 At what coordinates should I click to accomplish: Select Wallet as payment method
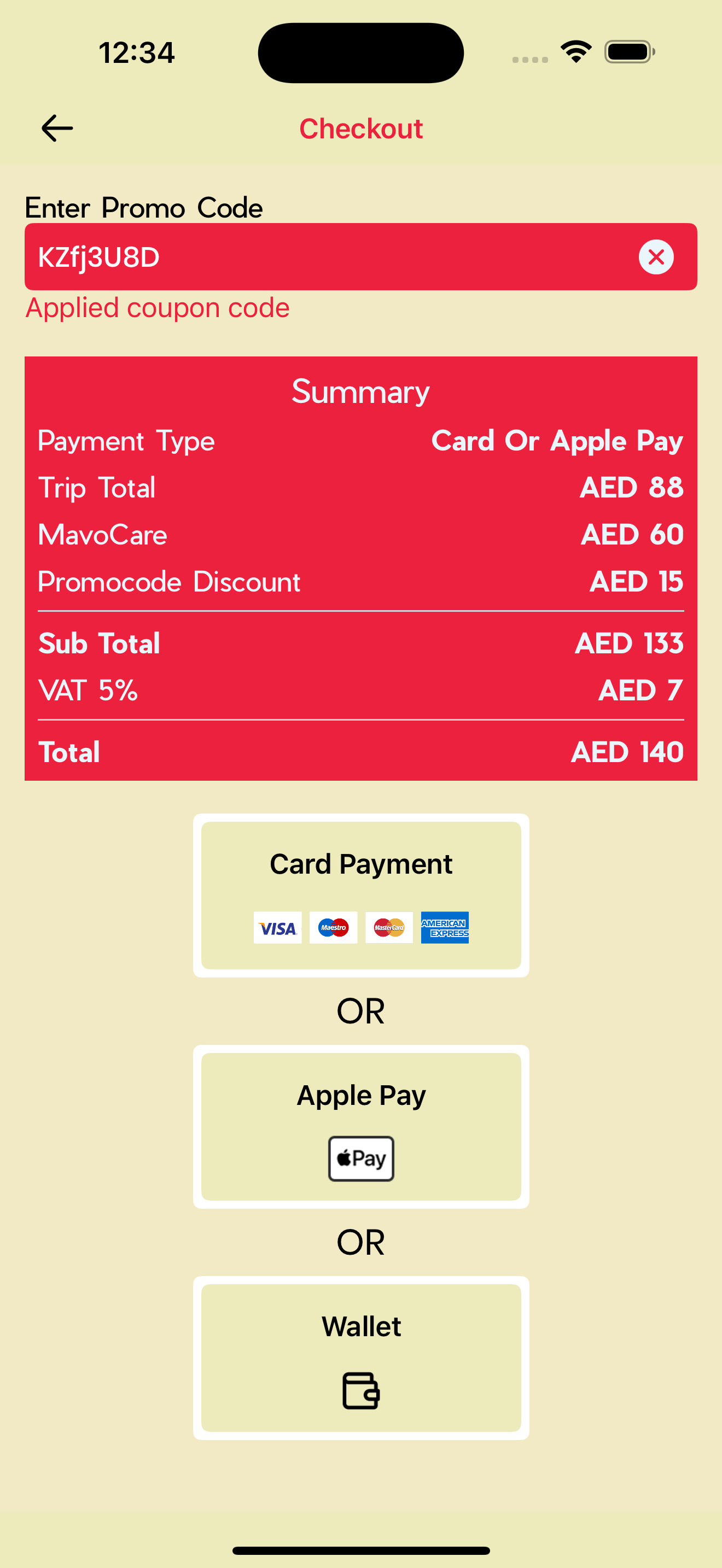pos(360,1358)
